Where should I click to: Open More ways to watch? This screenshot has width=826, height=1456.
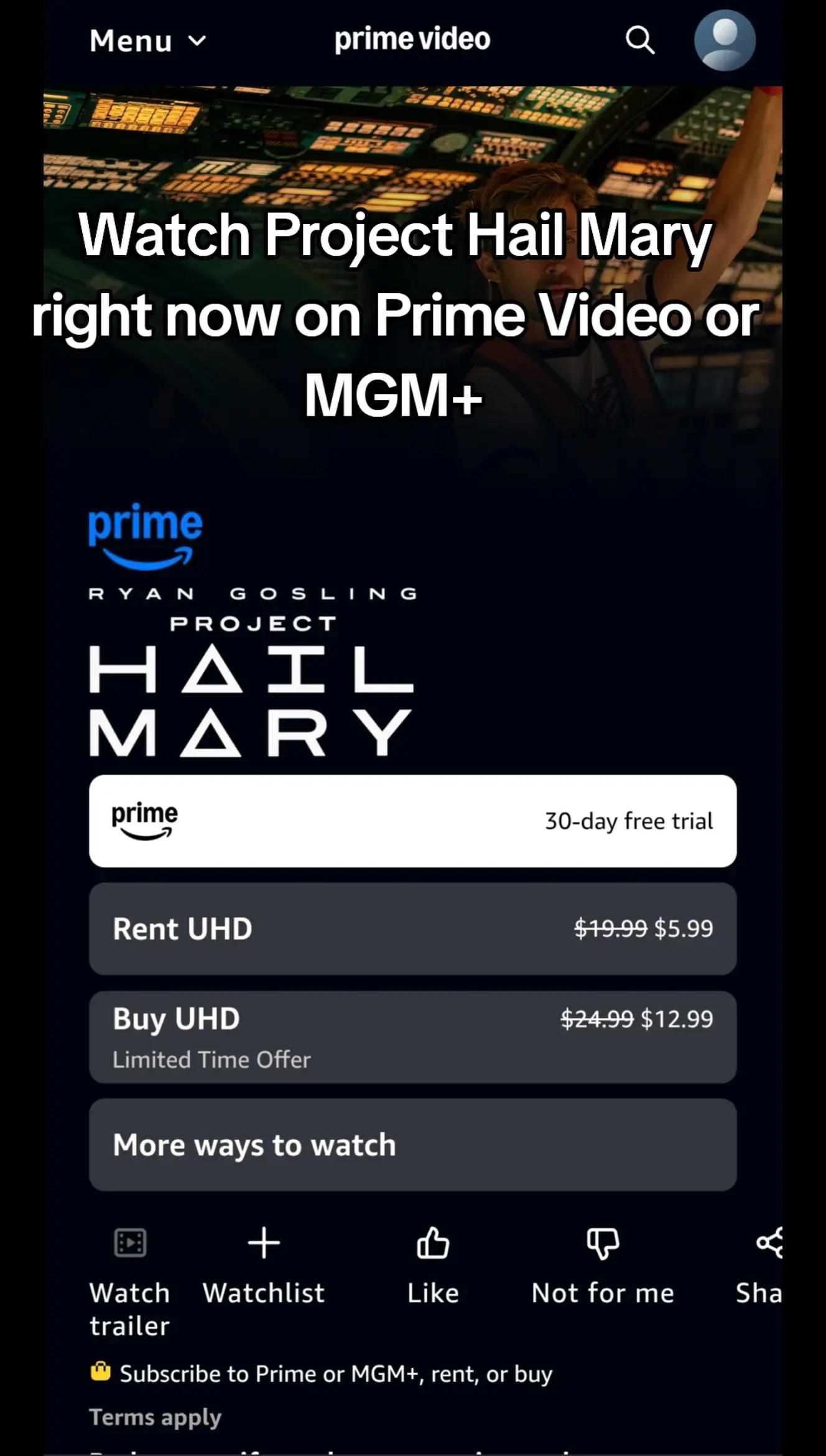coord(413,1144)
